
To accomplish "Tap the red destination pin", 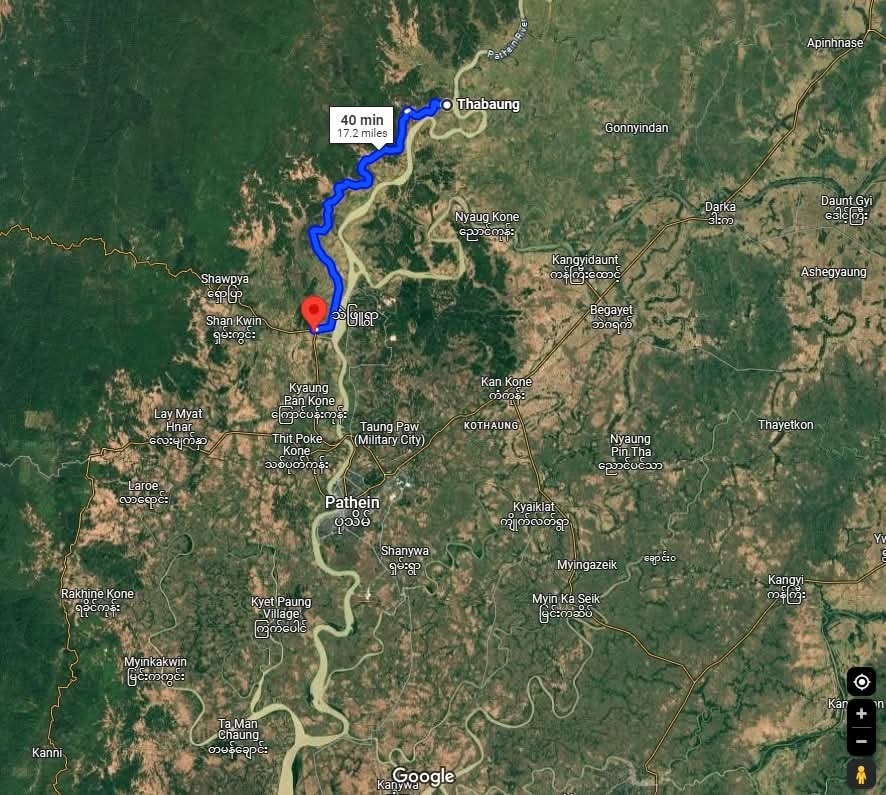I will click(314, 311).
